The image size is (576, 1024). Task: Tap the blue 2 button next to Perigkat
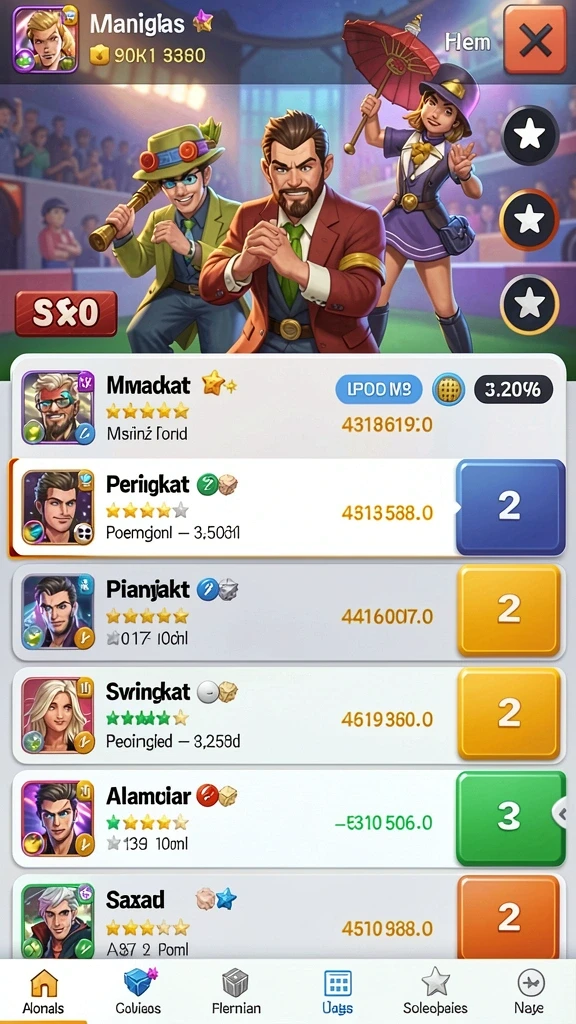coord(510,507)
